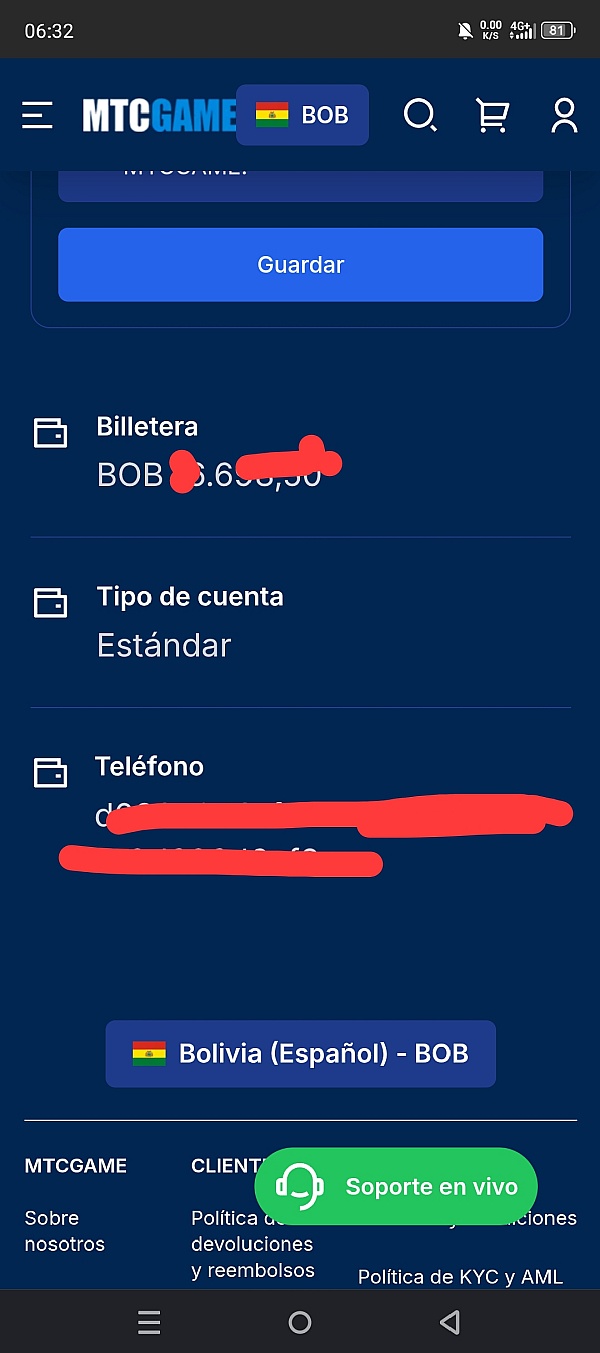Go to the system home screen

pos(299,1323)
